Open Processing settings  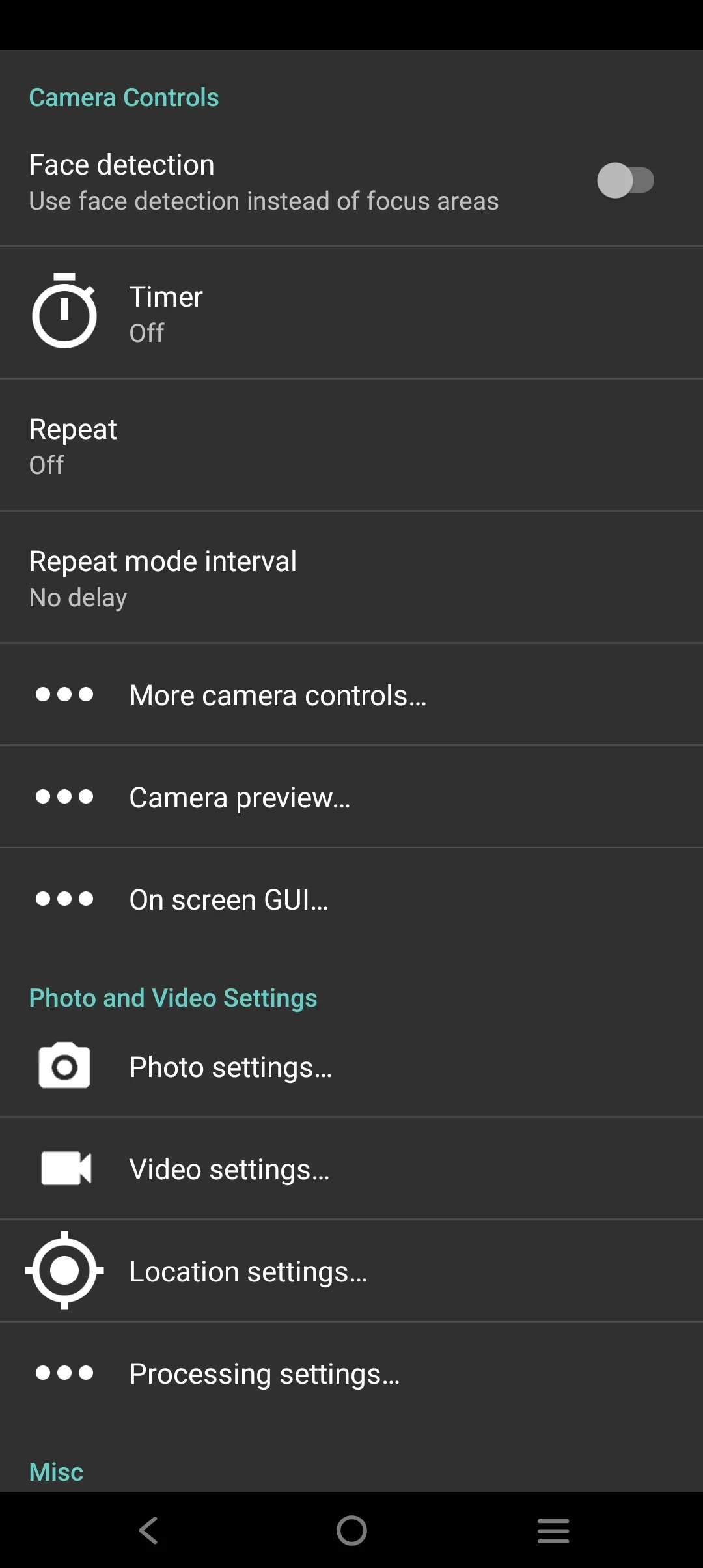tap(351, 1373)
